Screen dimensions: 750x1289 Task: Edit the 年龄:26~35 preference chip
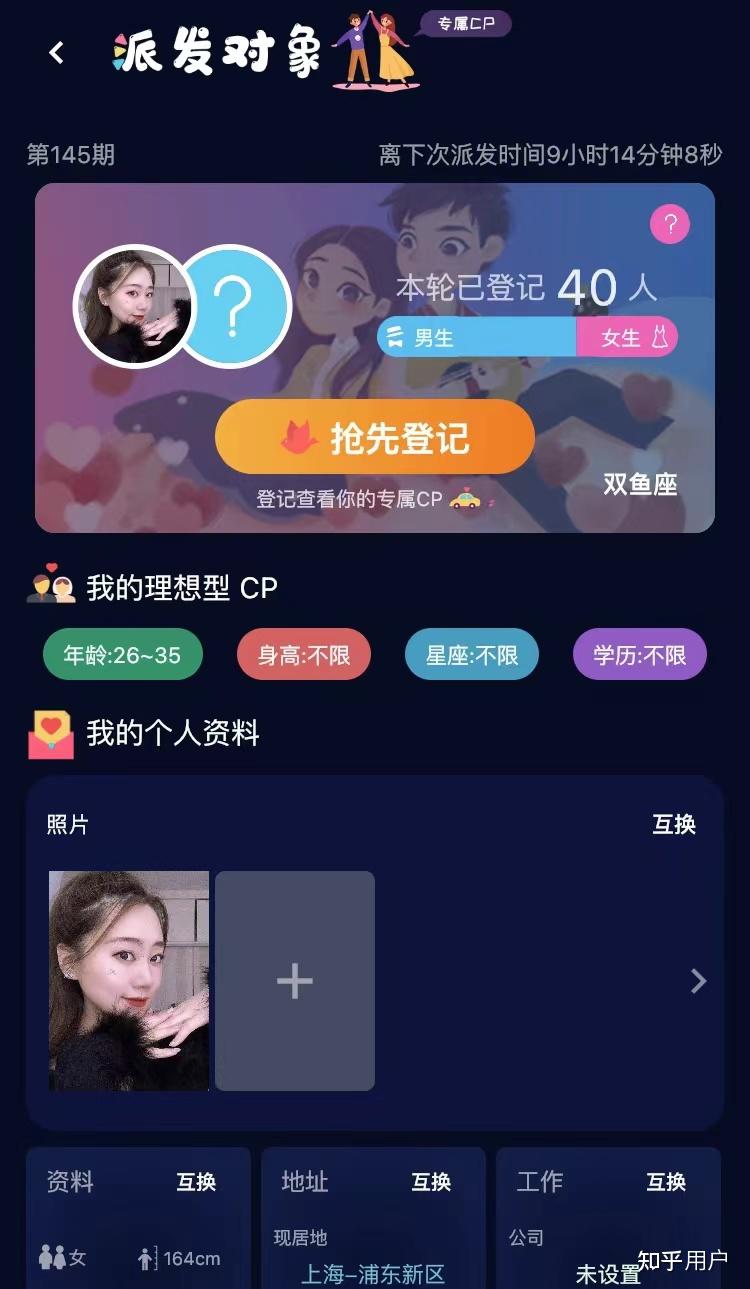pos(122,655)
